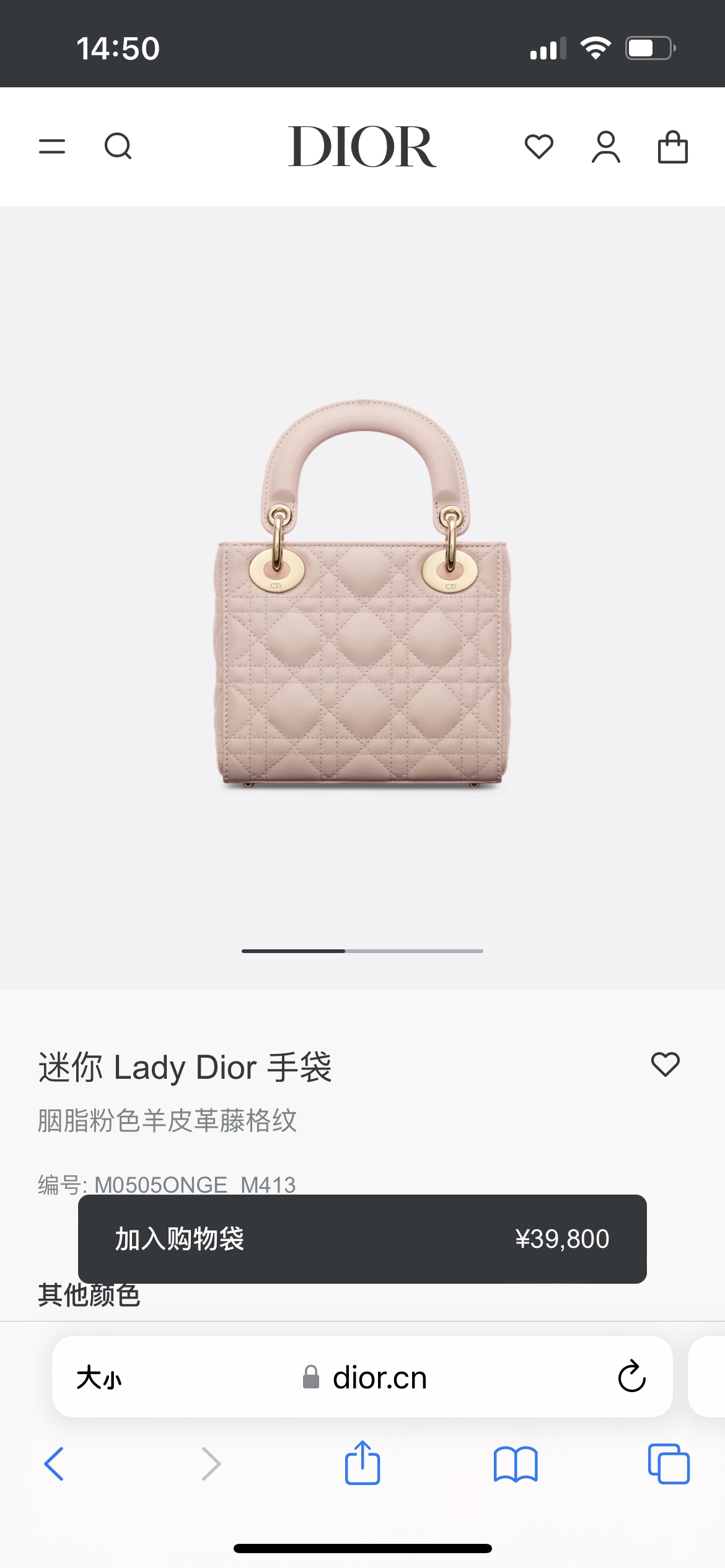The height and width of the screenshot is (1568, 725).
Task: Open the search icon
Action: (x=118, y=147)
